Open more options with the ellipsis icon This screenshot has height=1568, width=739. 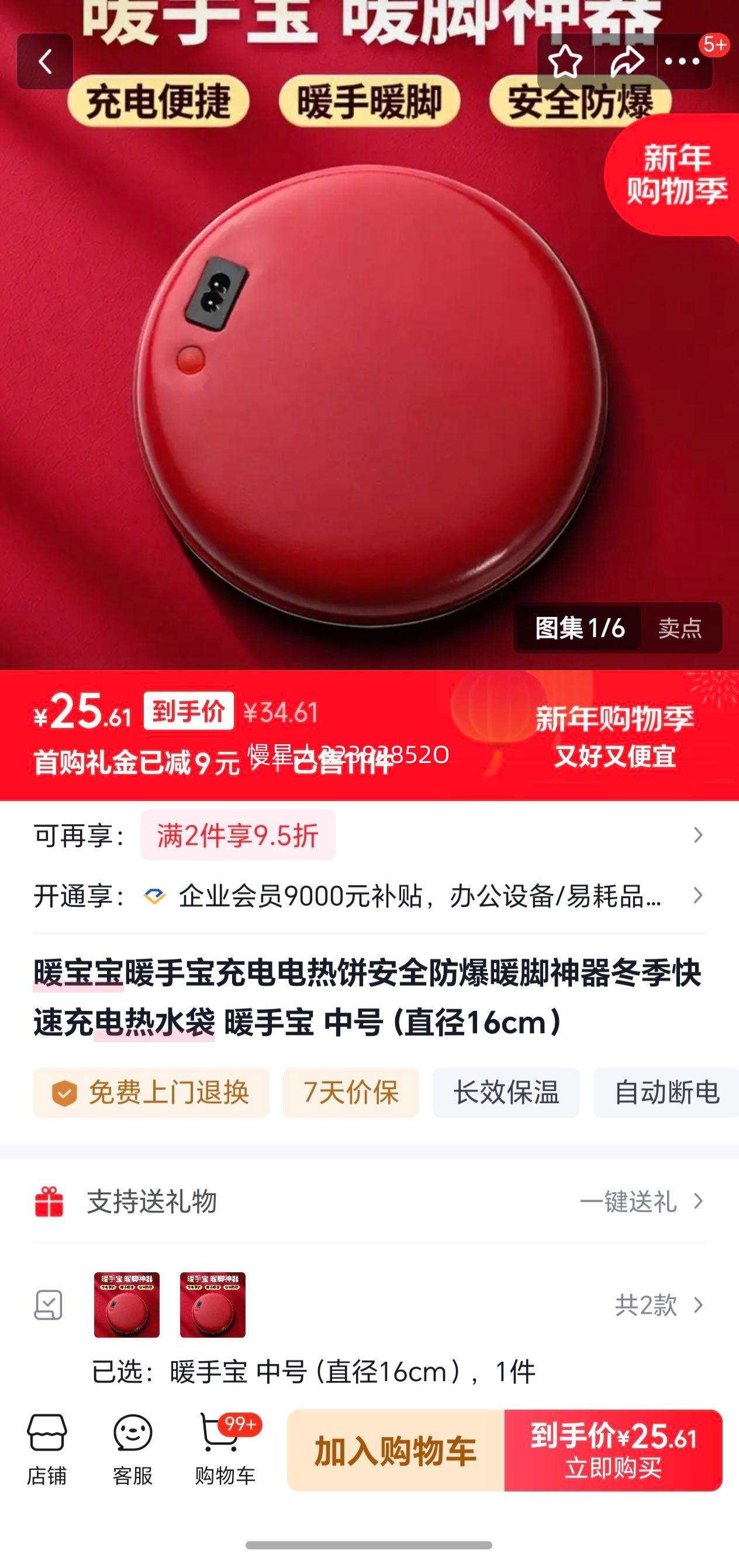point(683,61)
